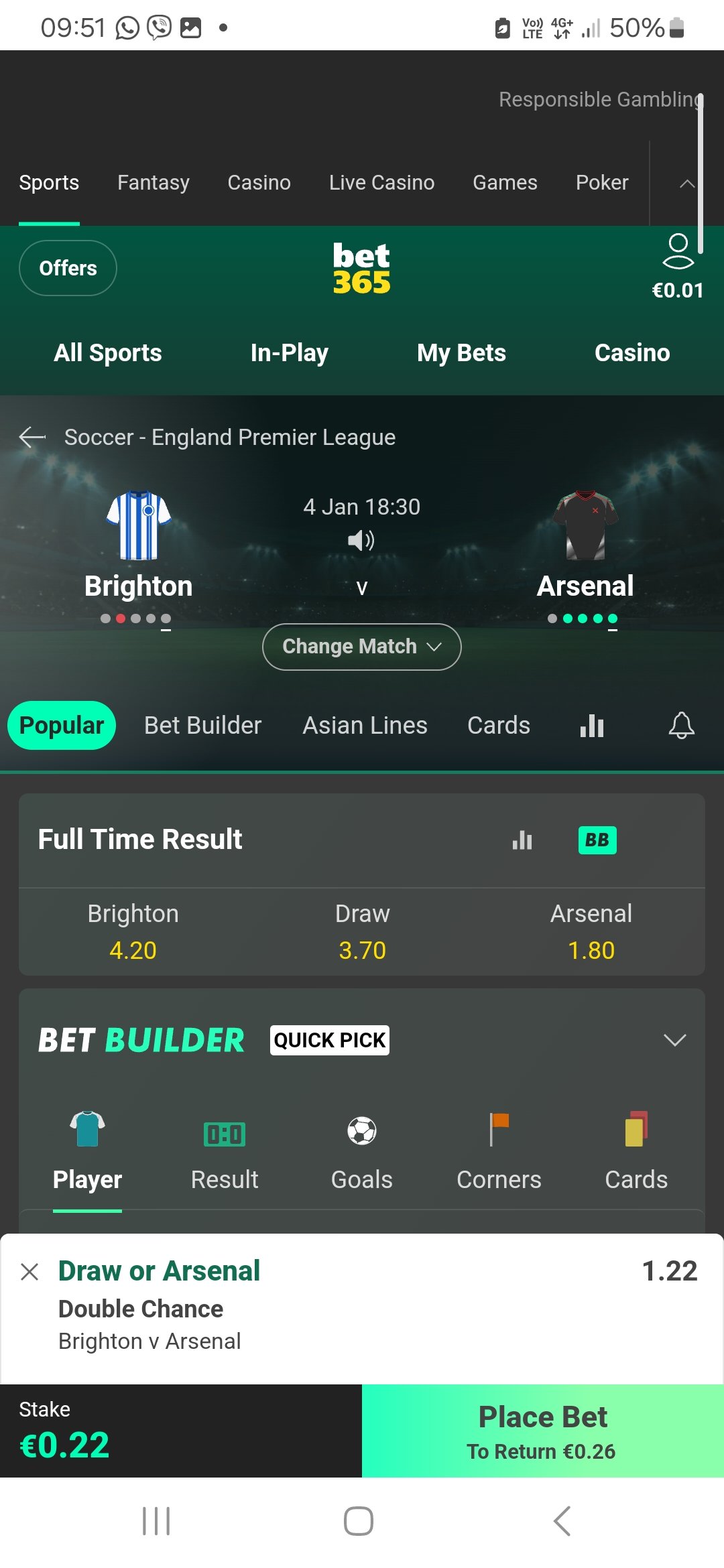This screenshot has height=1568, width=724.
Task: Switch to the Bet Builder tab
Action: 202,725
